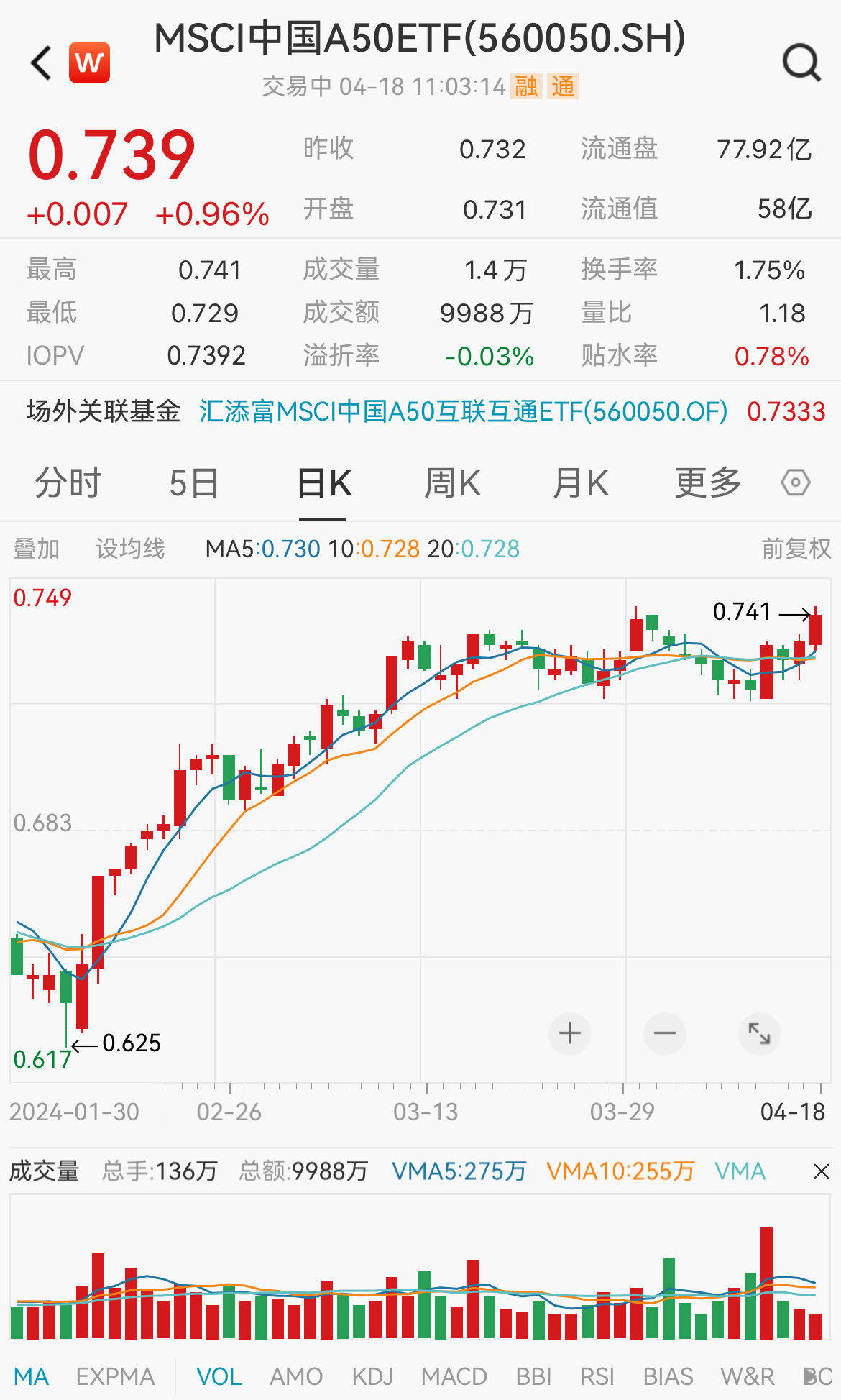
Task: Zoom in on the chart with plus icon
Action: click(569, 1033)
